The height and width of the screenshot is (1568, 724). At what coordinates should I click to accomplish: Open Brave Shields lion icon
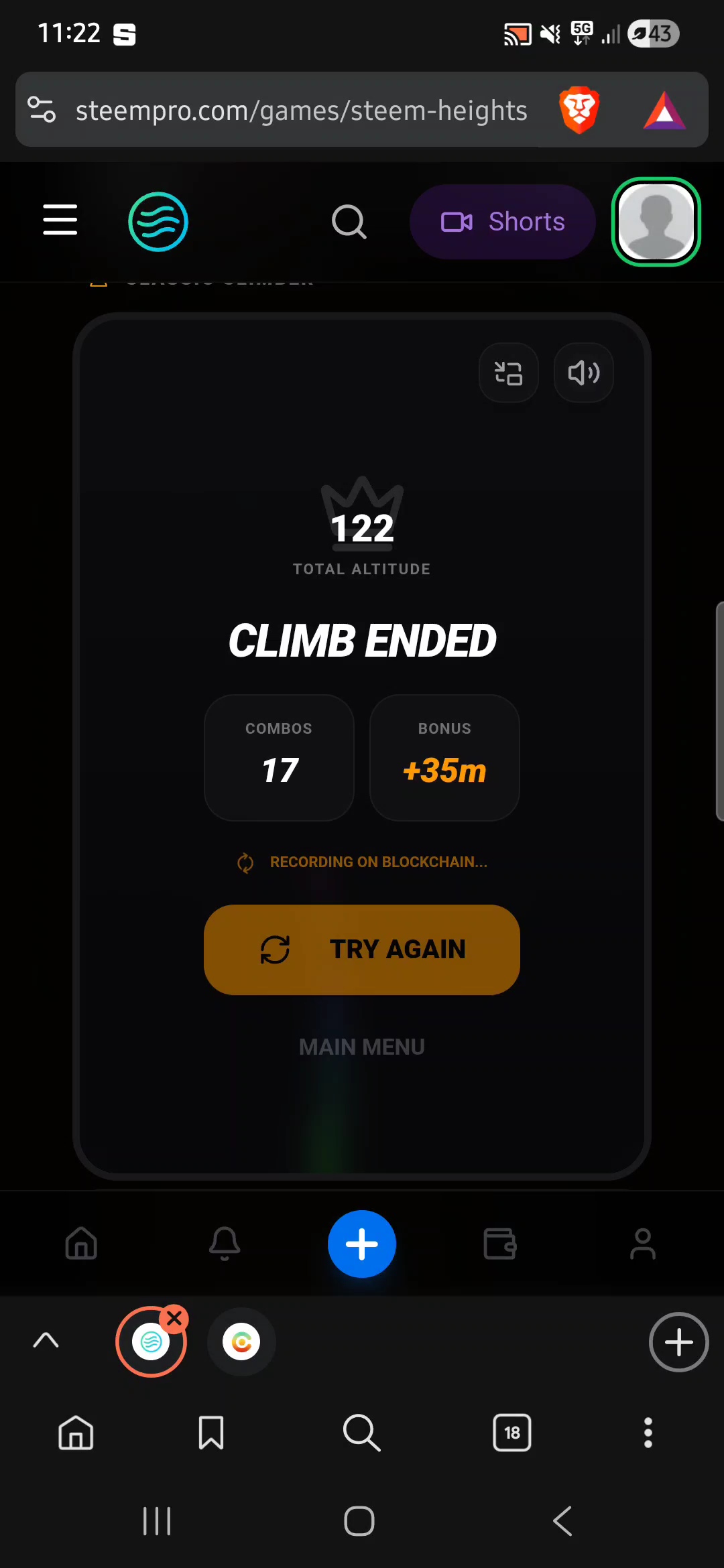[579, 110]
